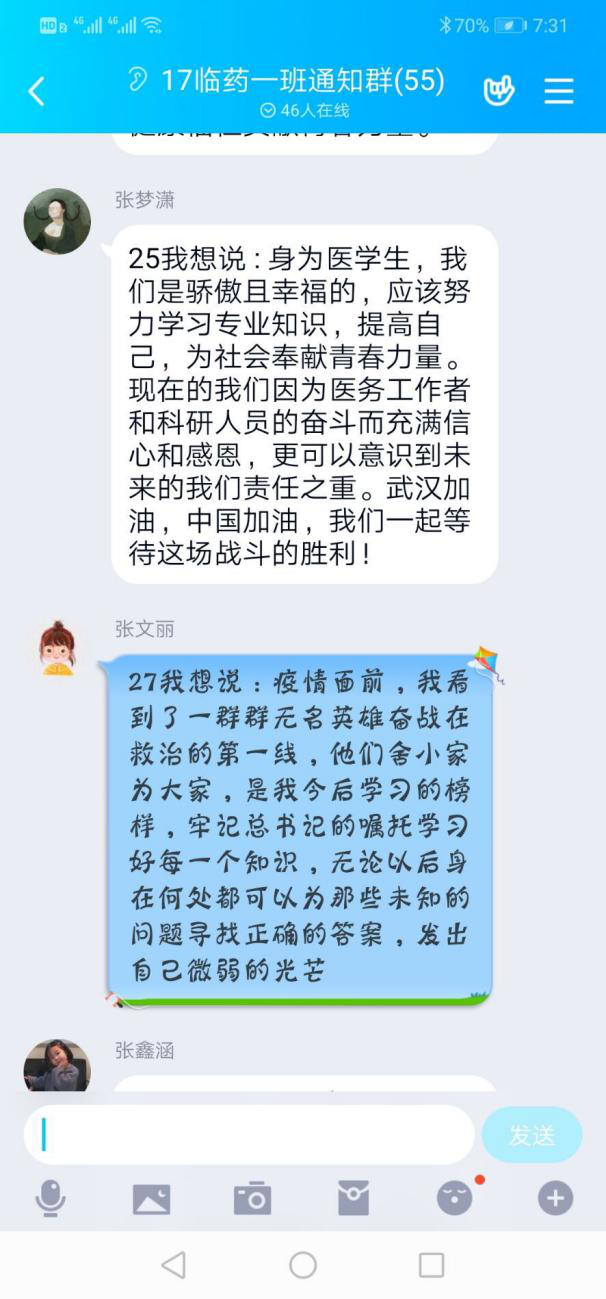Open the camera to take photo
The image size is (606, 1299).
coord(252,1197)
